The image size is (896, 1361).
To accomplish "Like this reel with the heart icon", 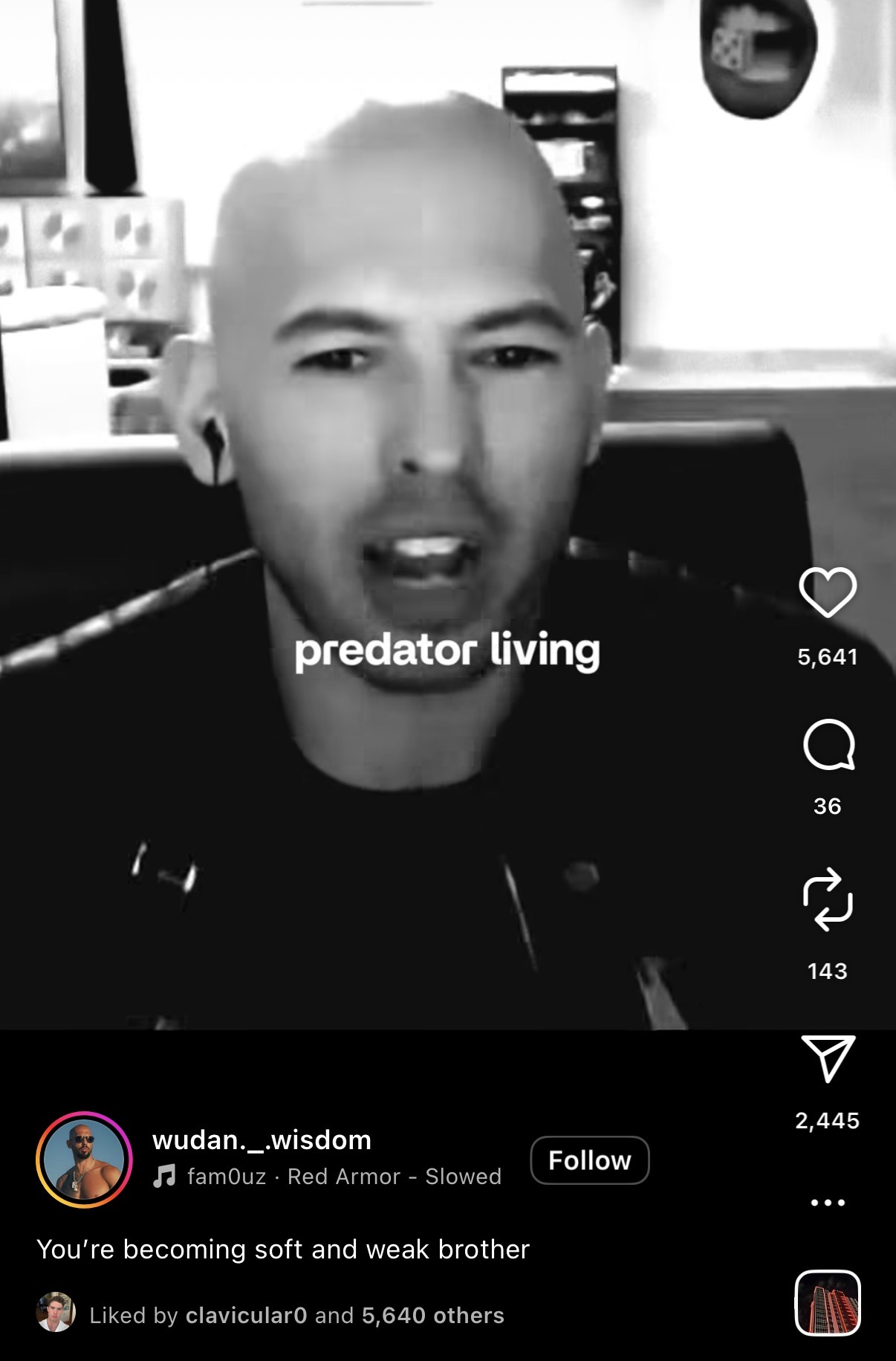I will (x=827, y=592).
